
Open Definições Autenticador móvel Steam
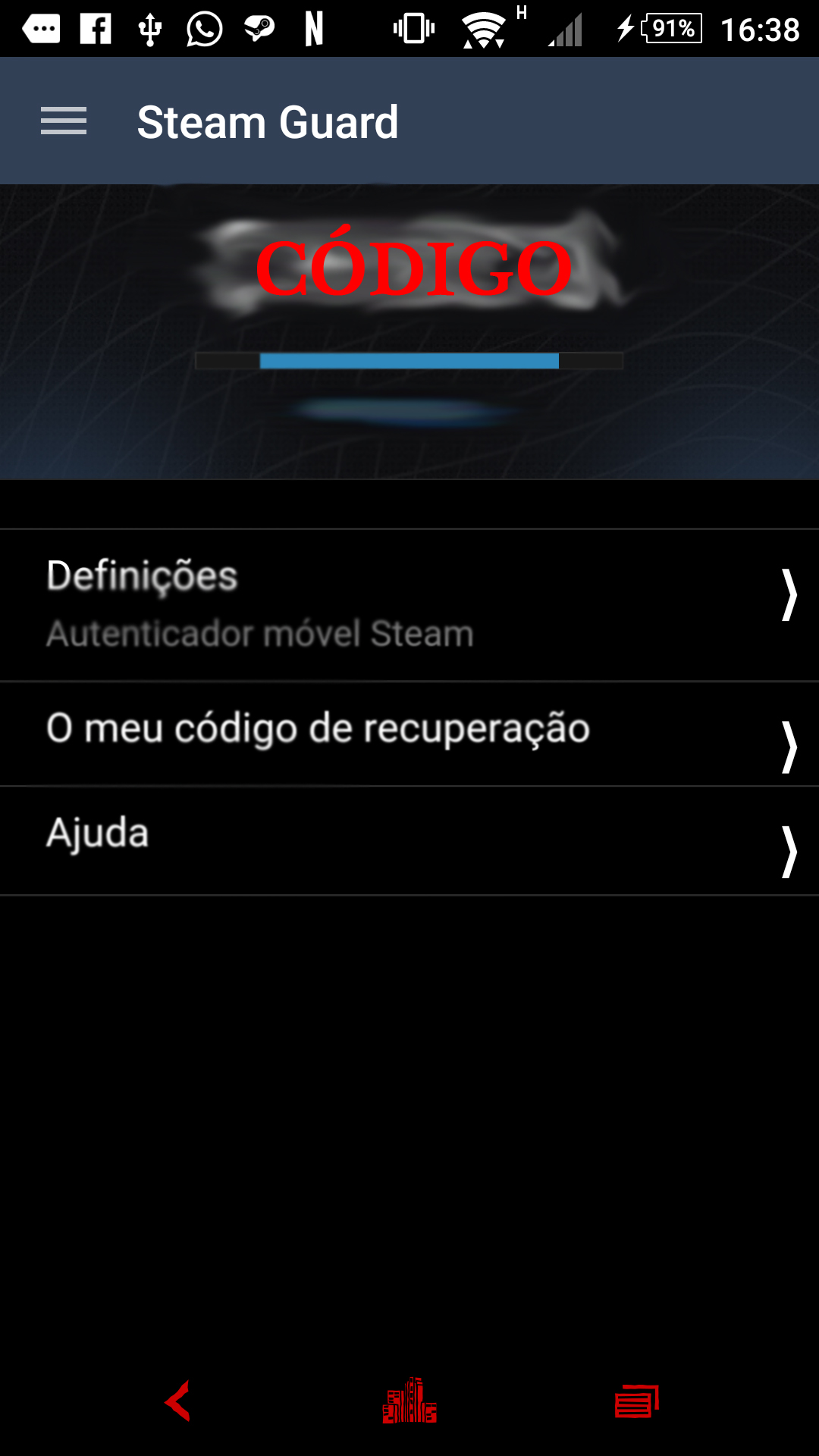pos(409,604)
